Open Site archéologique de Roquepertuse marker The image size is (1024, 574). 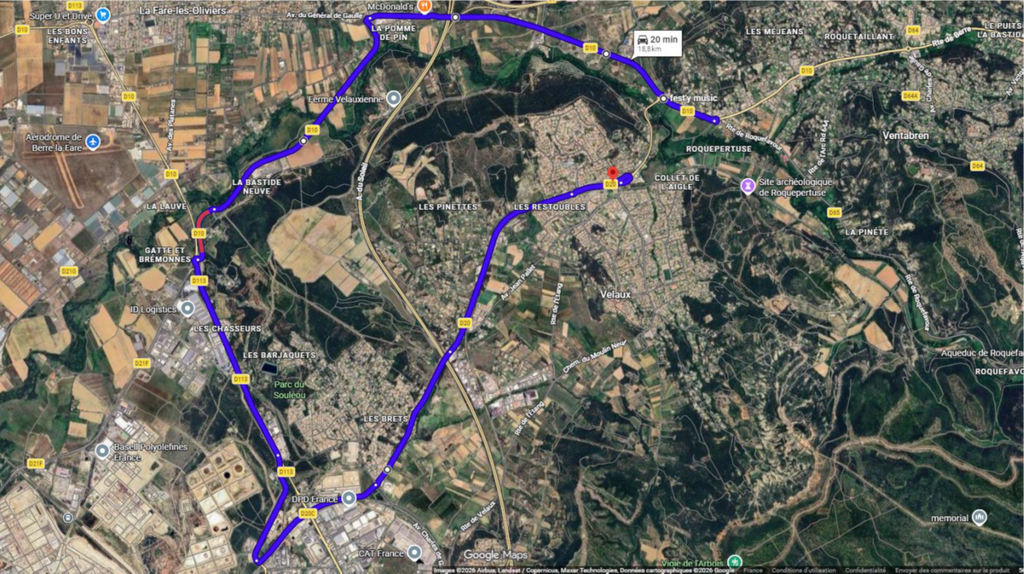747,186
